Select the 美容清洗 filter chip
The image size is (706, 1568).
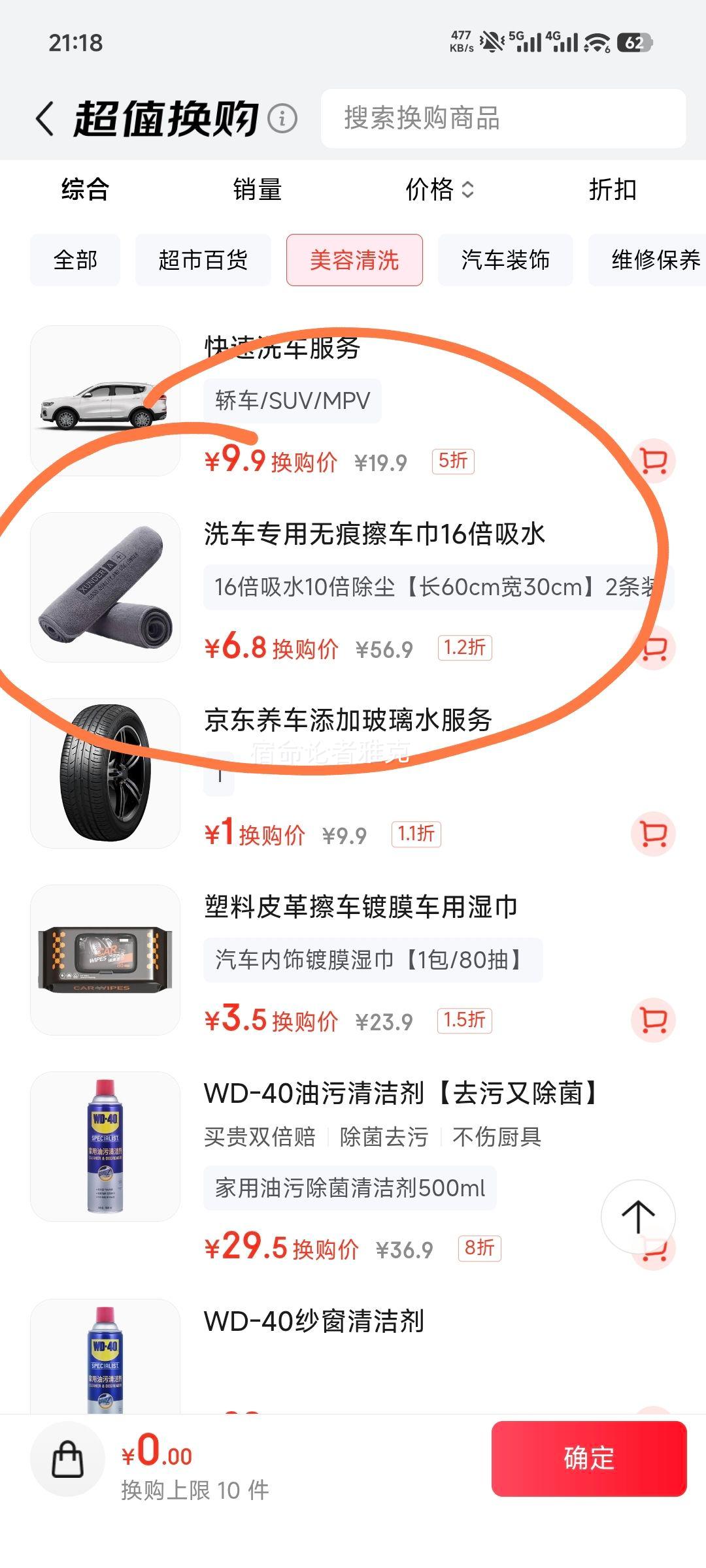coord(354,259)
